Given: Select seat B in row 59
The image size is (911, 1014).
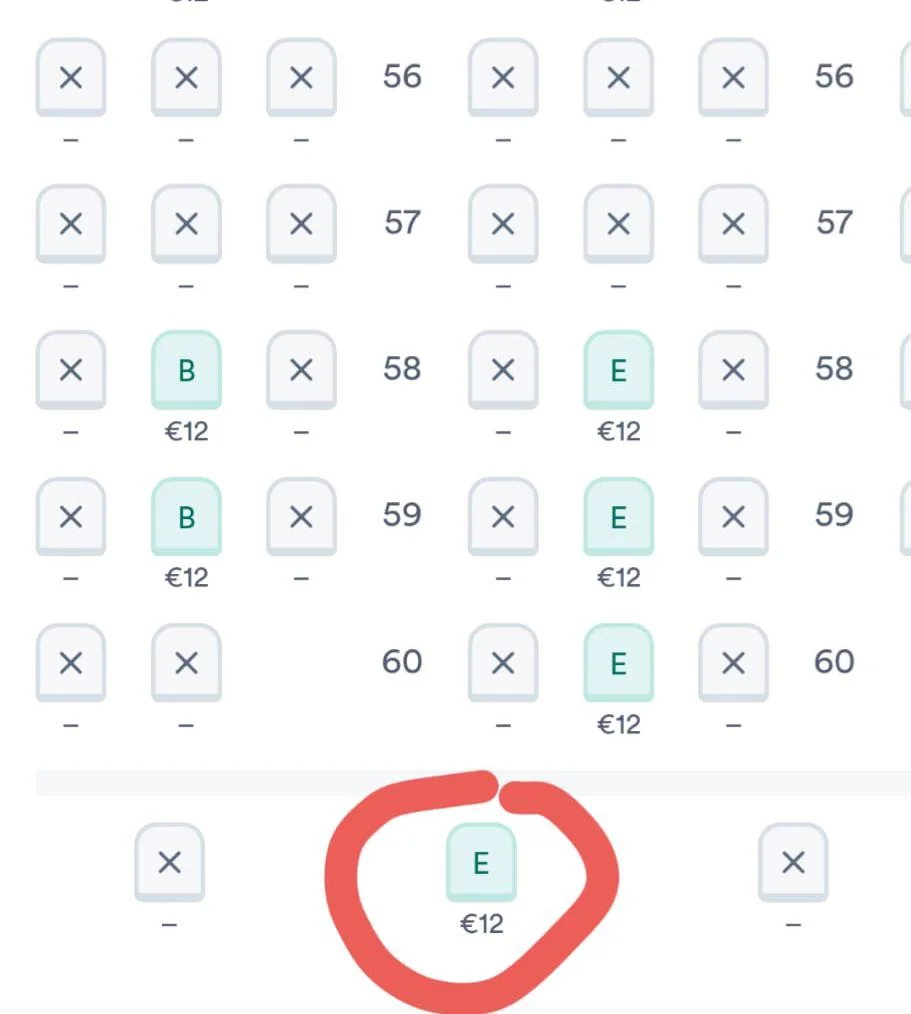Looking at the screenshot, I should click(x=186, y=517).
